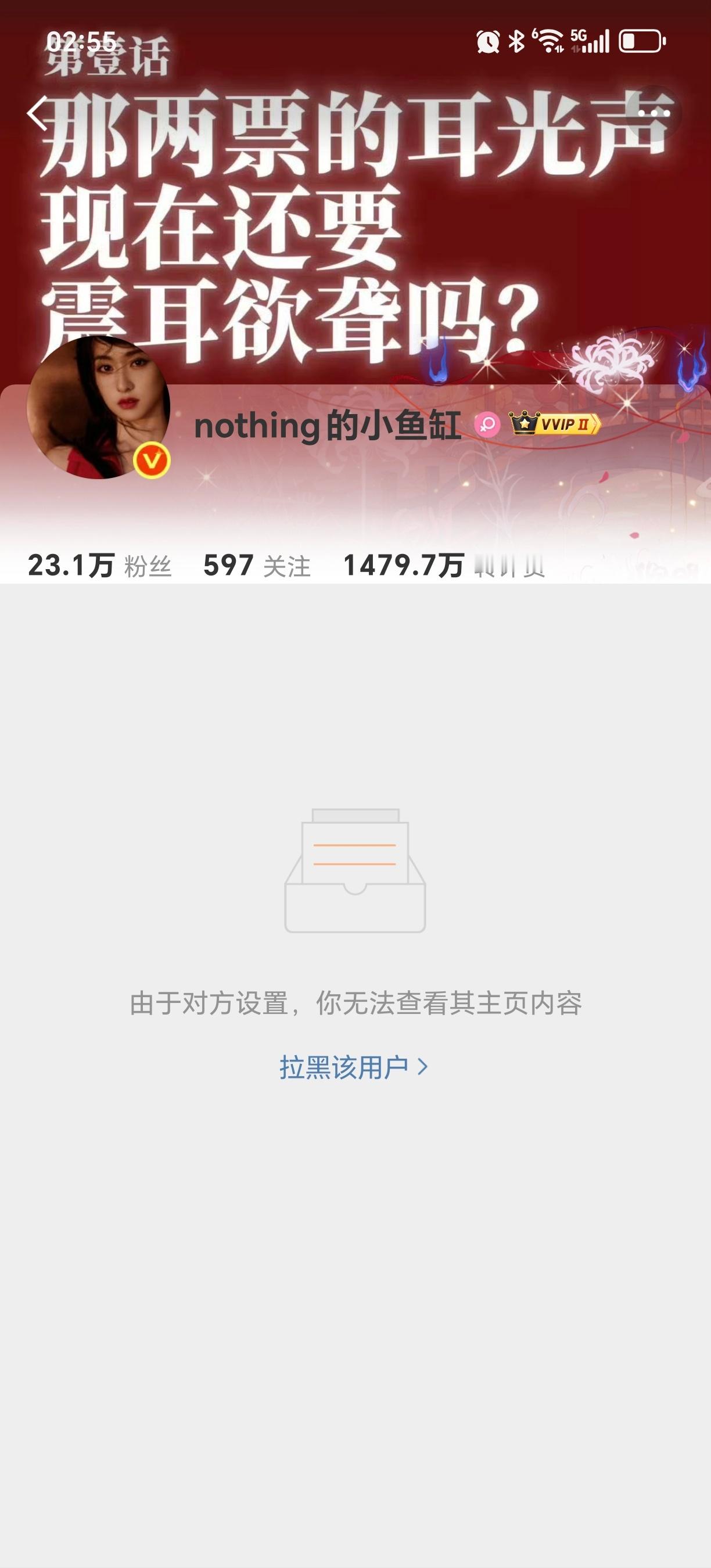Open the profile avatar photo
711x1568 pixels.
(x=99, y=407)
